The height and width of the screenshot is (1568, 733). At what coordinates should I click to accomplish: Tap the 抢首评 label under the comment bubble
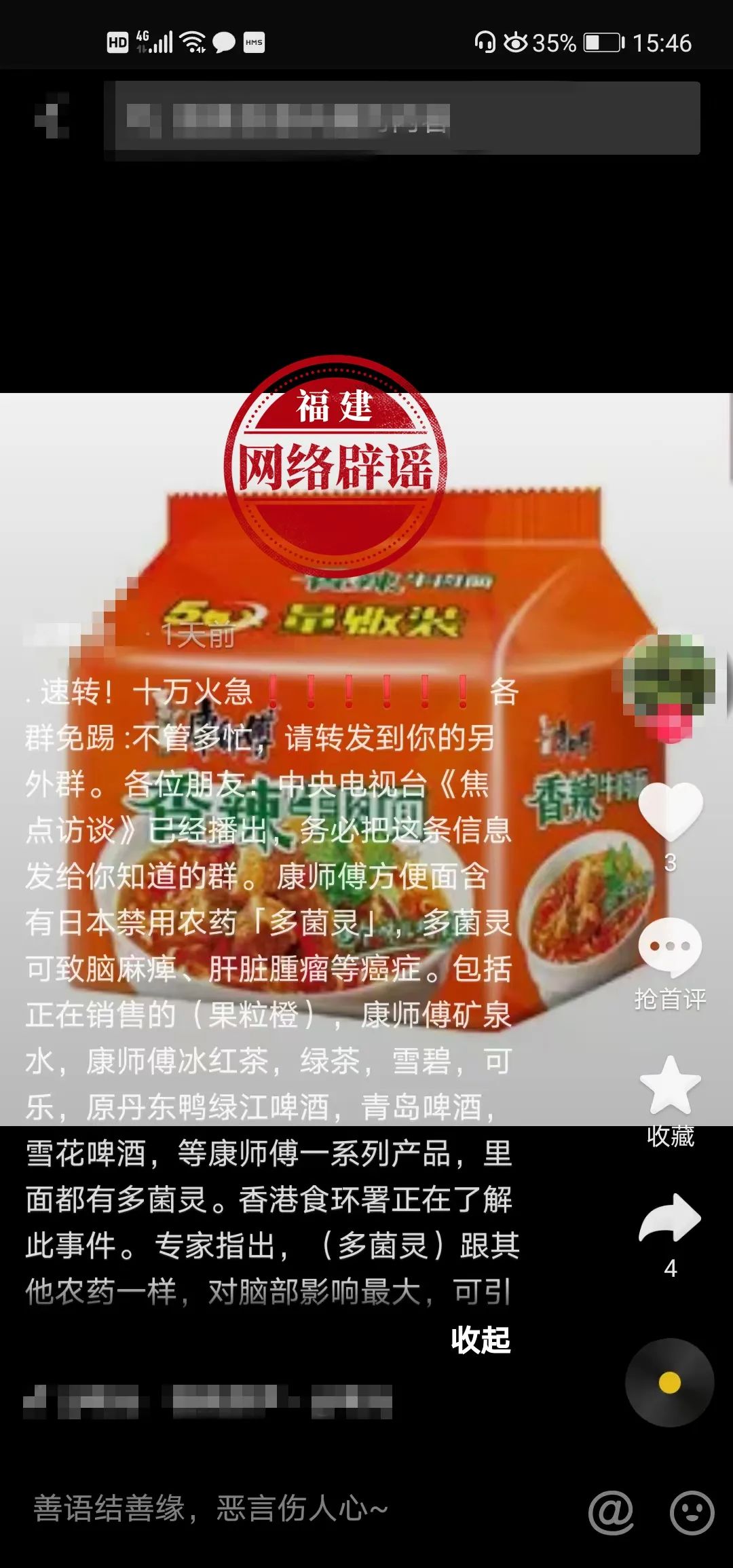click(x=672, y=996)
